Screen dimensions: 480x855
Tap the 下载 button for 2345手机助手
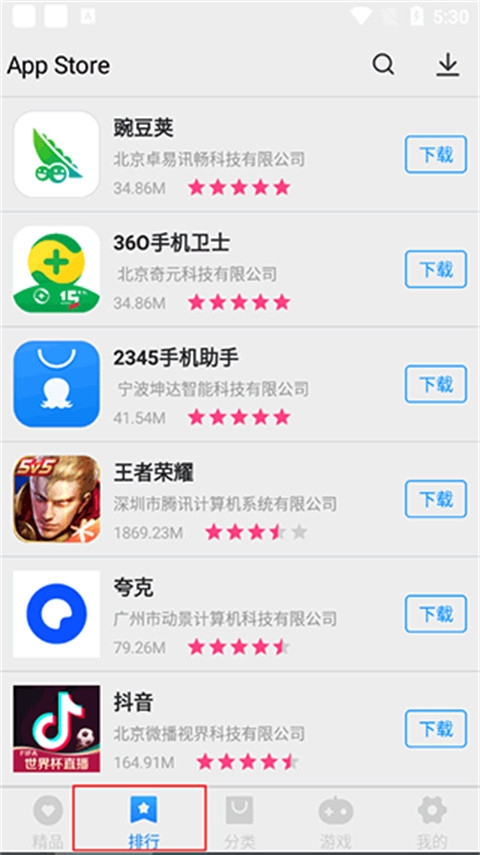click(436, 384)
